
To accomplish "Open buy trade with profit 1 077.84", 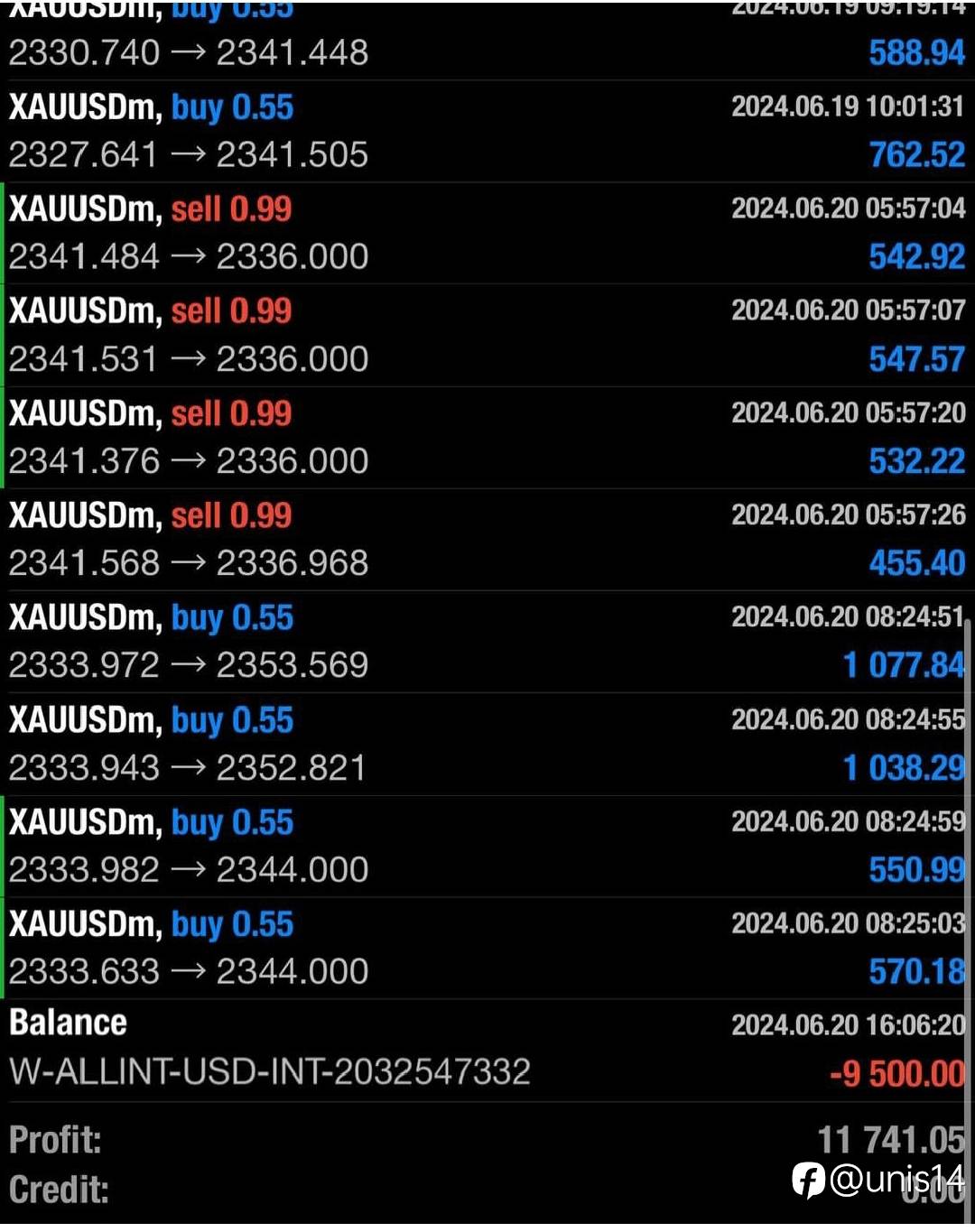I will click(x=487, y=641).
